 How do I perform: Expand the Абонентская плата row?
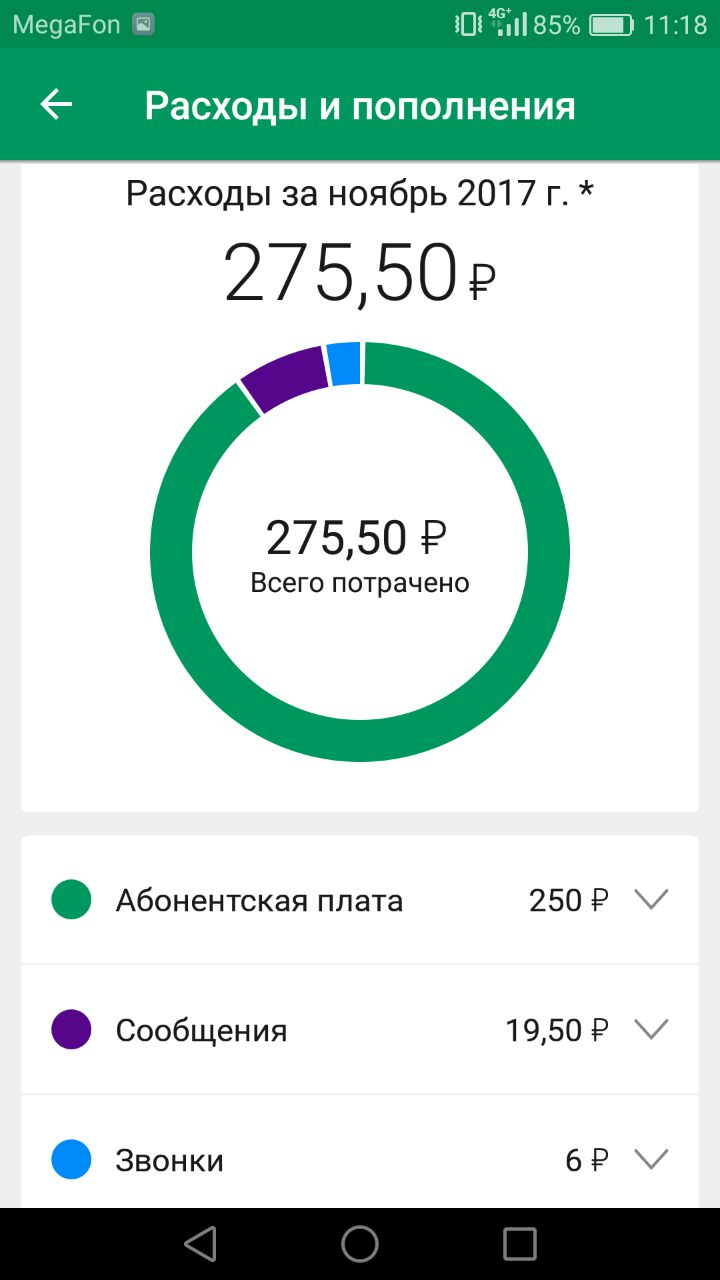point(651,900)
